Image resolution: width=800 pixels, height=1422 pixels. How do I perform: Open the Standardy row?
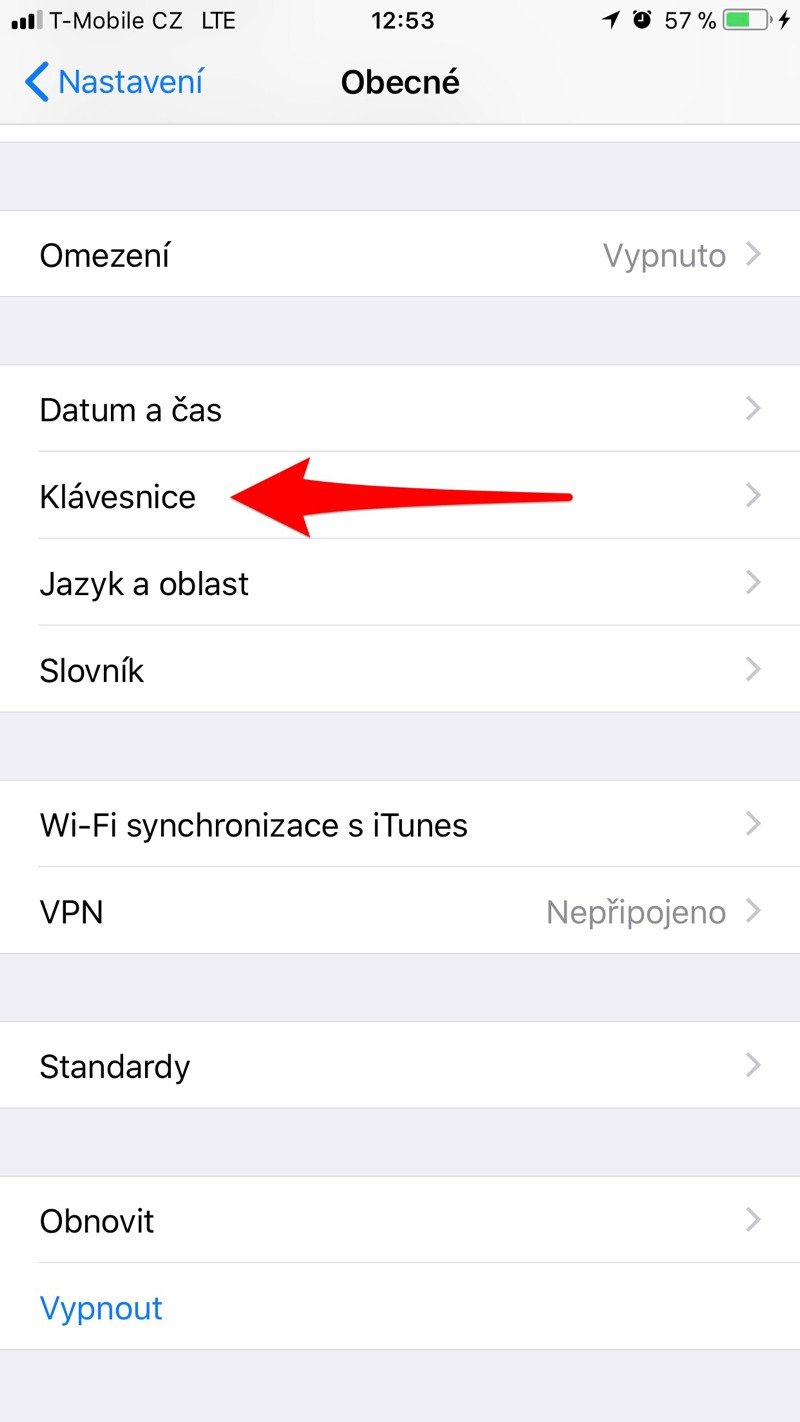click(400, 1065)
